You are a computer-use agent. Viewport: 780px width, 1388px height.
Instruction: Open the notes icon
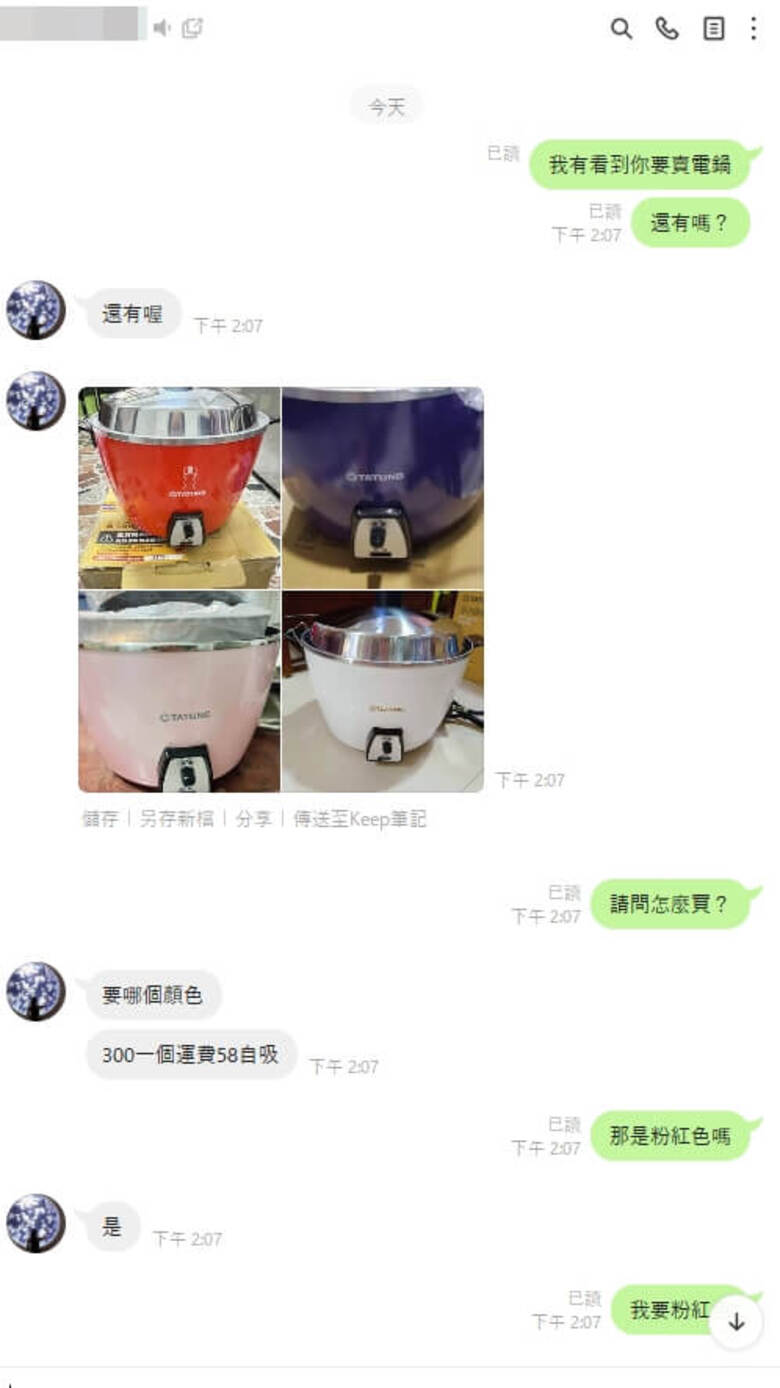pos(713,29)
